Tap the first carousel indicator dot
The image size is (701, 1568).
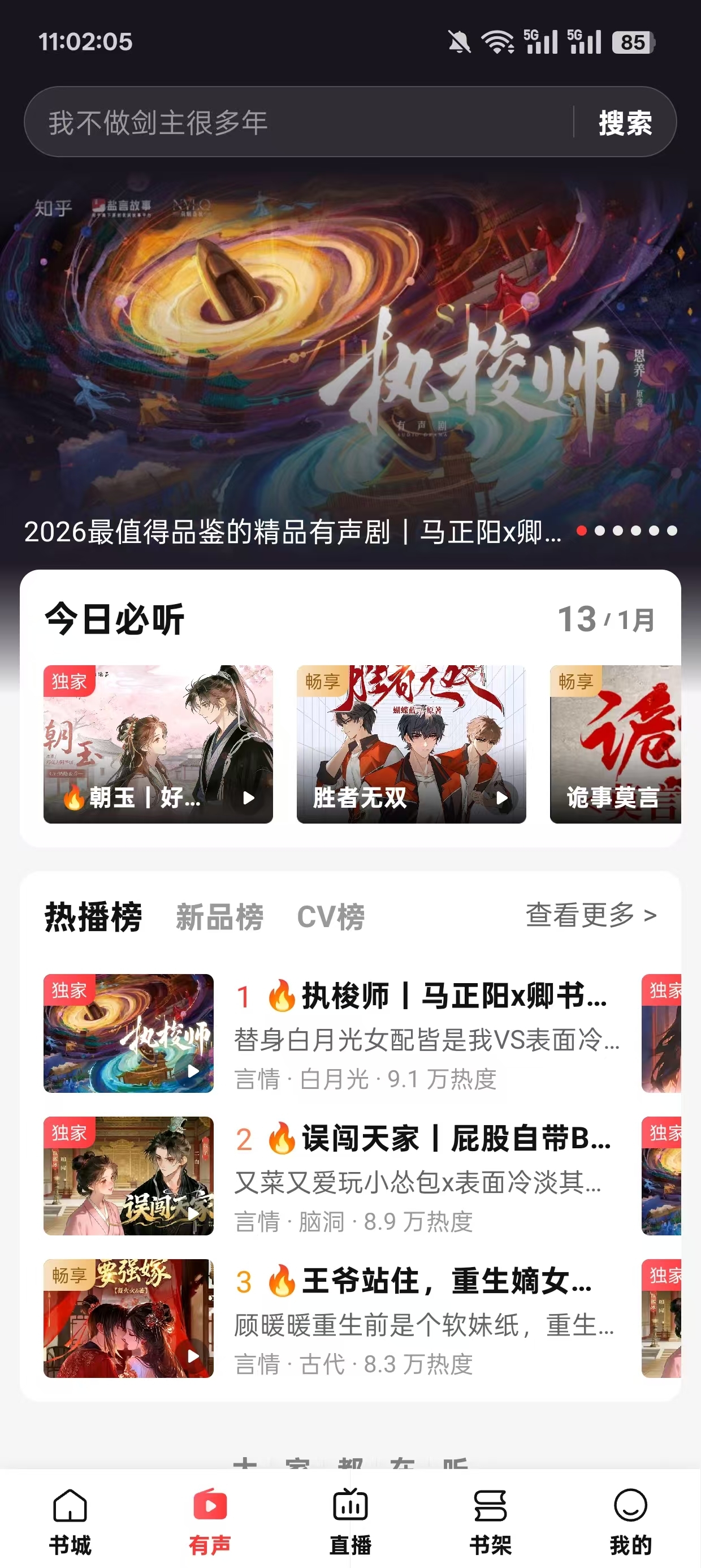pyautogui.click(x=583, y=531)
